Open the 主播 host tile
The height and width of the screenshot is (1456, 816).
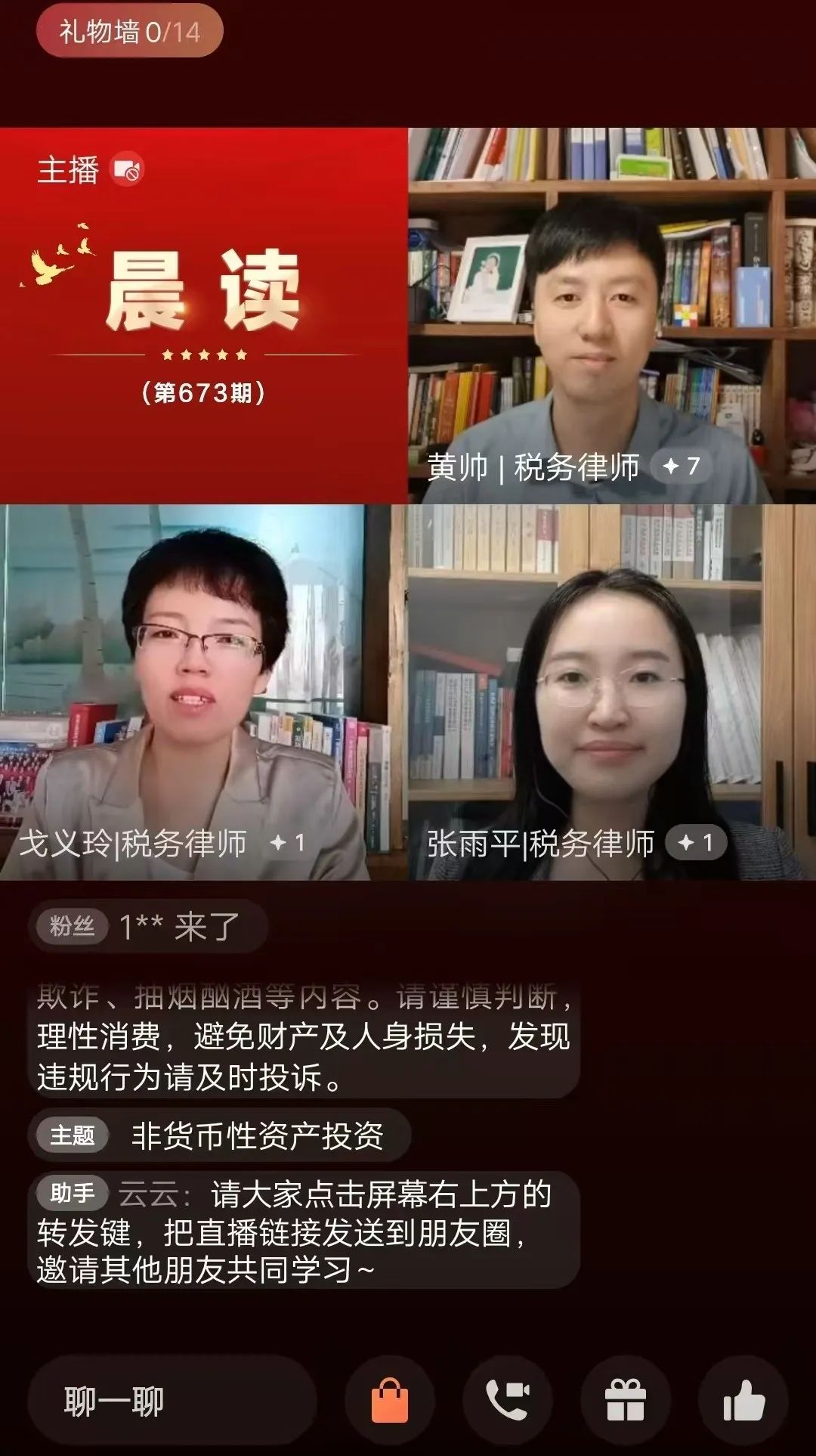click(x=202, y=315)
